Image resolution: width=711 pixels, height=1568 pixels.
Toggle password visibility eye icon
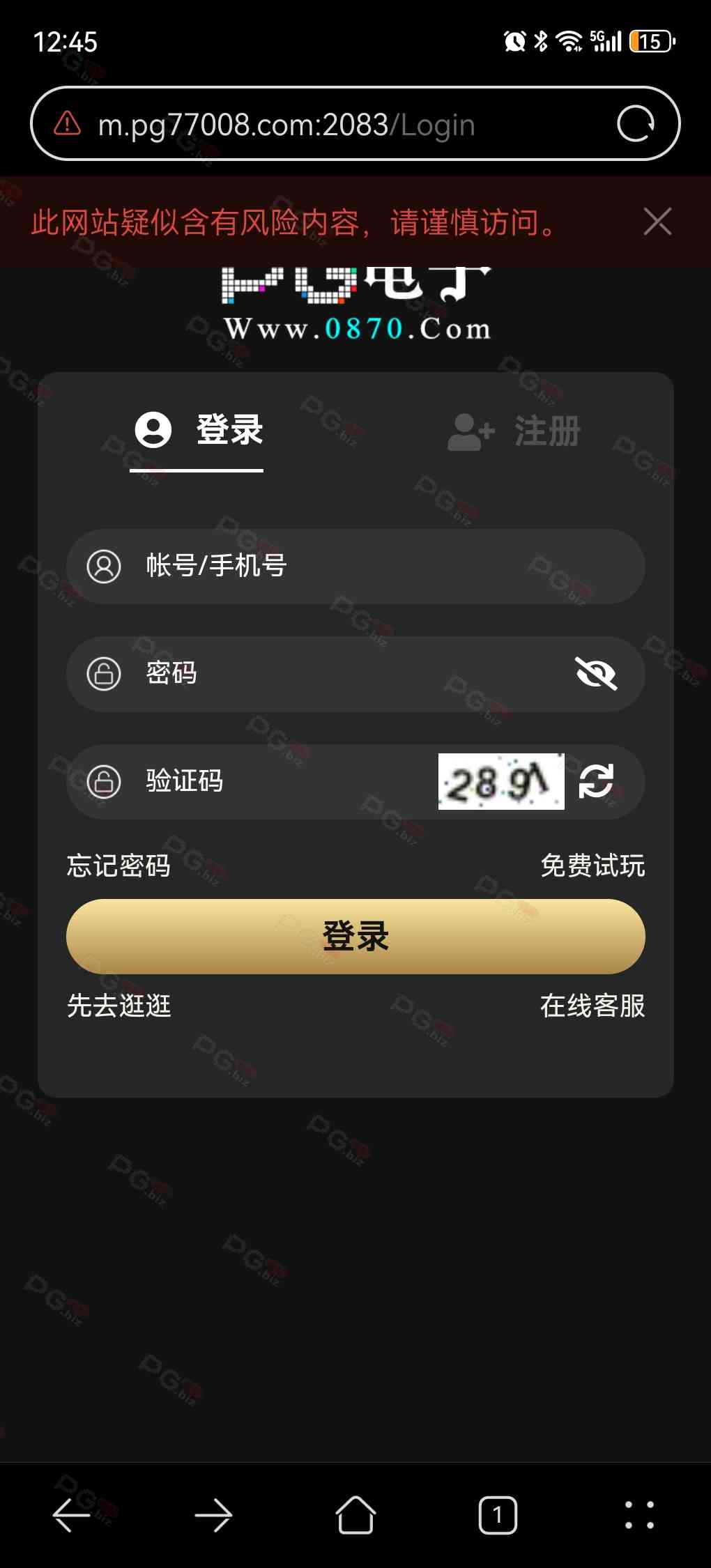[x=596, y=674]
